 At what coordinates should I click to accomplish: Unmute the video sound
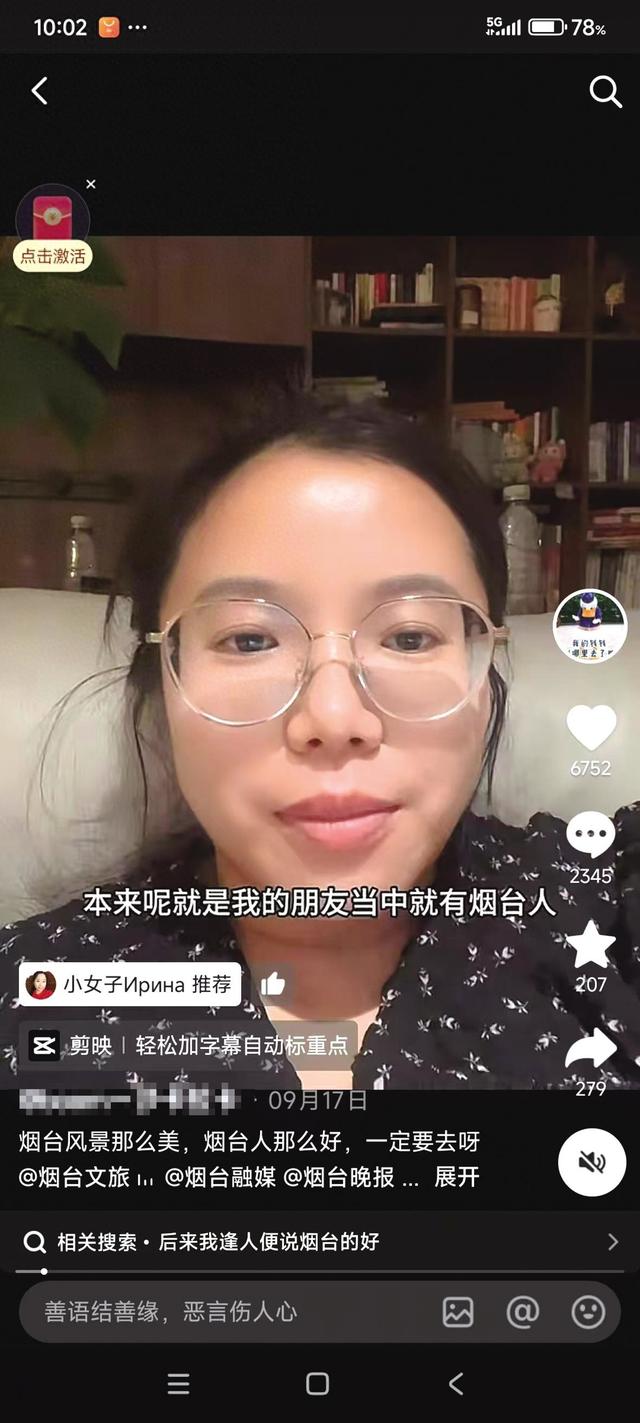click(x=592, y=1162)
